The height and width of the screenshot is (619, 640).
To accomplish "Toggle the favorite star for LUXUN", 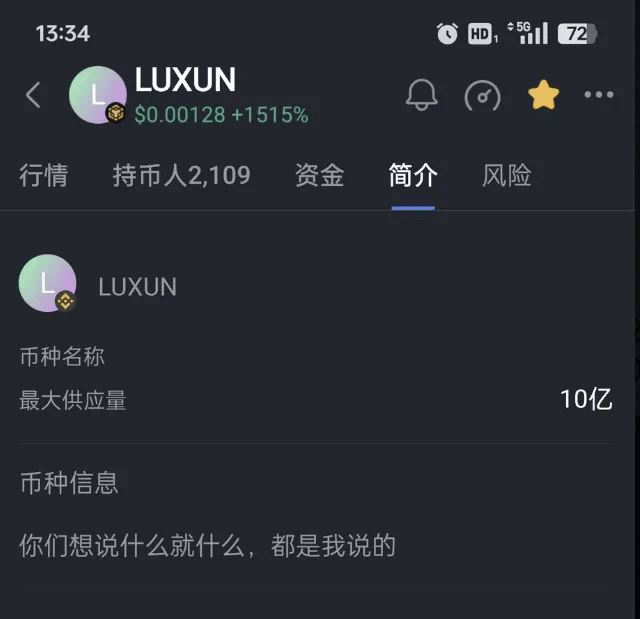I will click(543, 95).
